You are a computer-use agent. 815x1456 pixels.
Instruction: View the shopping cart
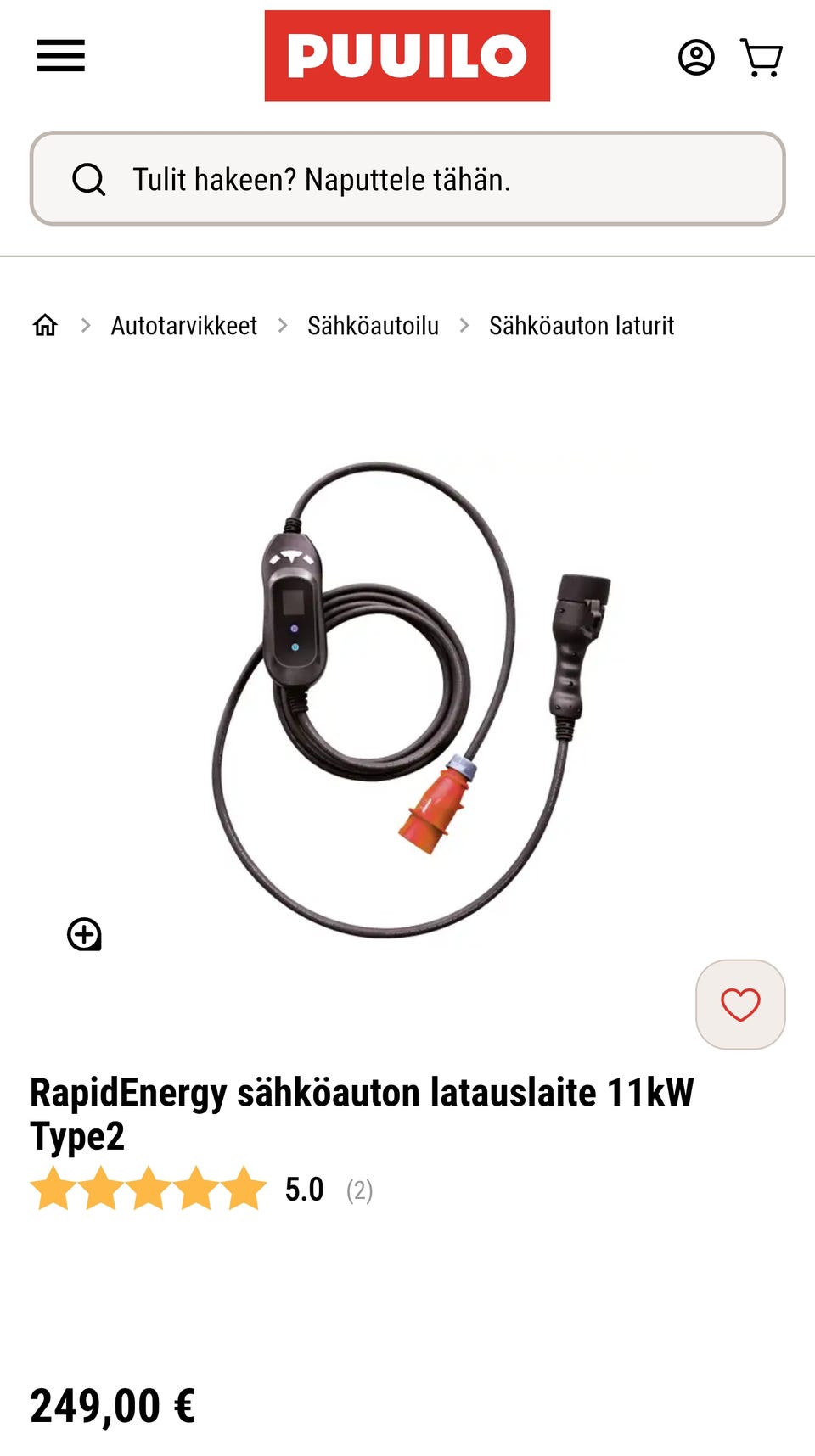pos(762,58)
